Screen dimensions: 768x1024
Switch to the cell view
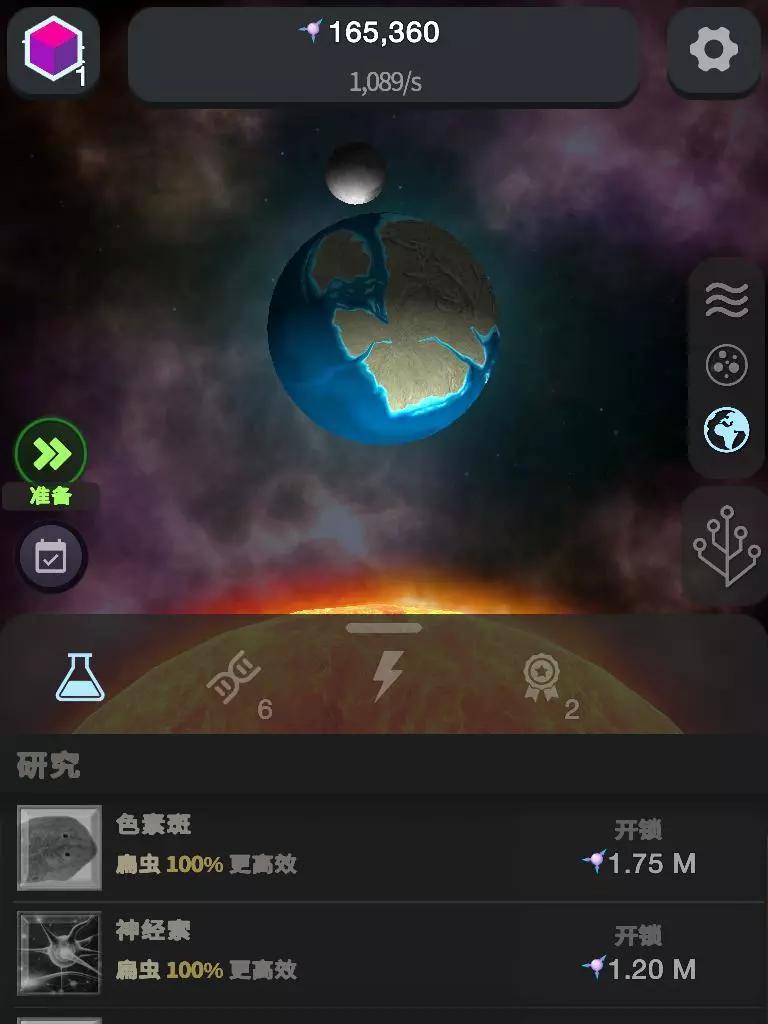click(727, 365)
